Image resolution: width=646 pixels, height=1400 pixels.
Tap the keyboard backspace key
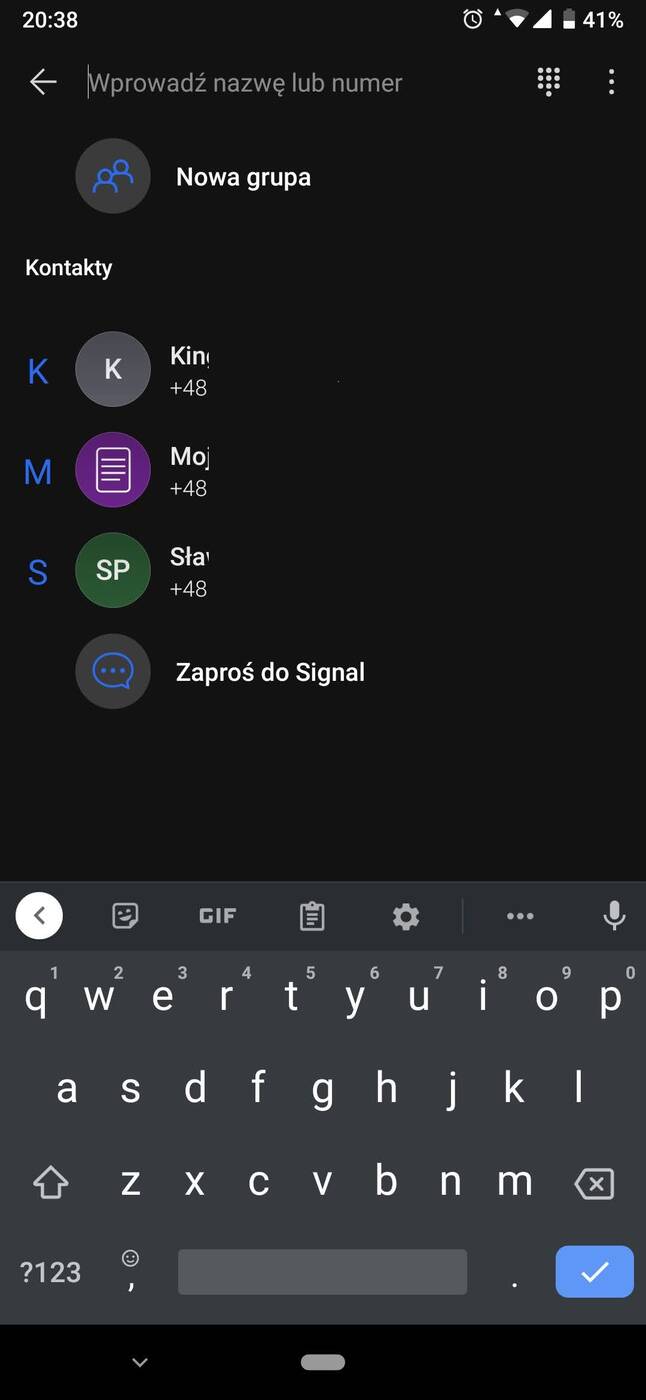pyautogui.click(x=594, y=1184)
